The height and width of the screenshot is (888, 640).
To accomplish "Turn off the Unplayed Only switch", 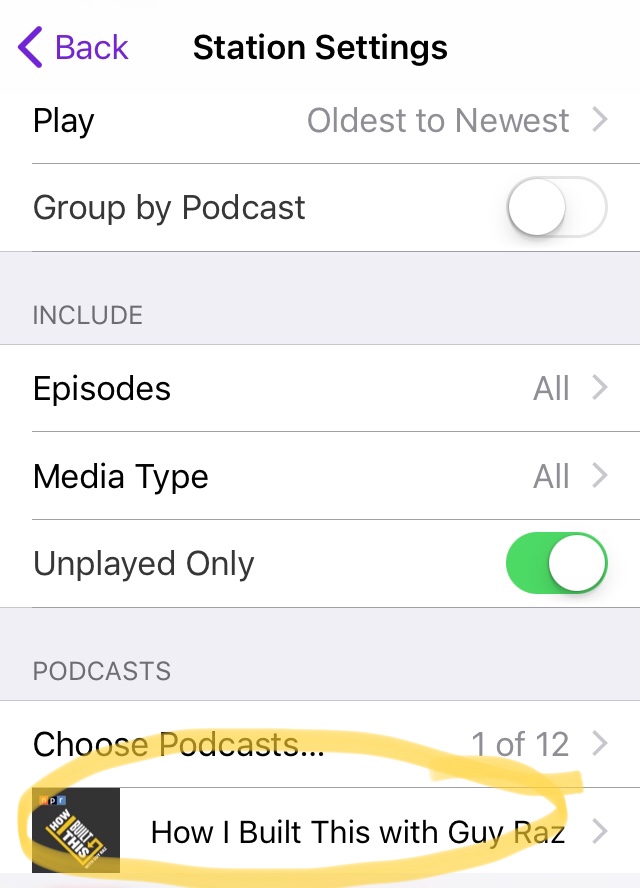I will click(556, 564).
